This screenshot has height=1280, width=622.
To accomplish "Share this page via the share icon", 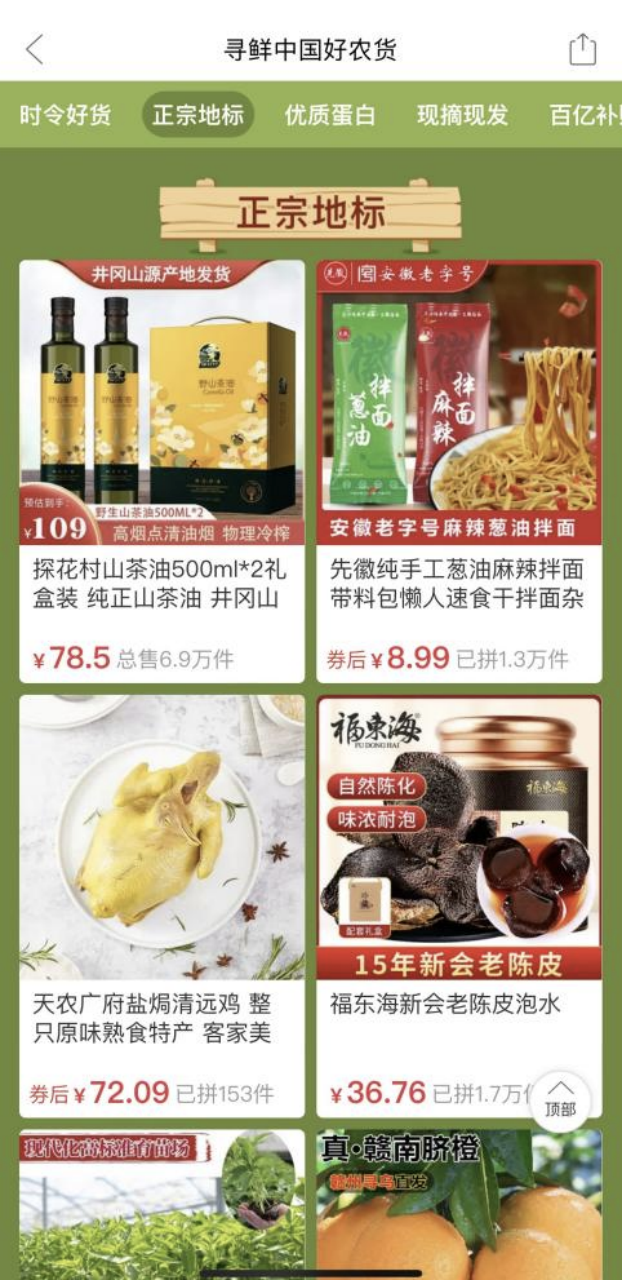I will (582, 49).
